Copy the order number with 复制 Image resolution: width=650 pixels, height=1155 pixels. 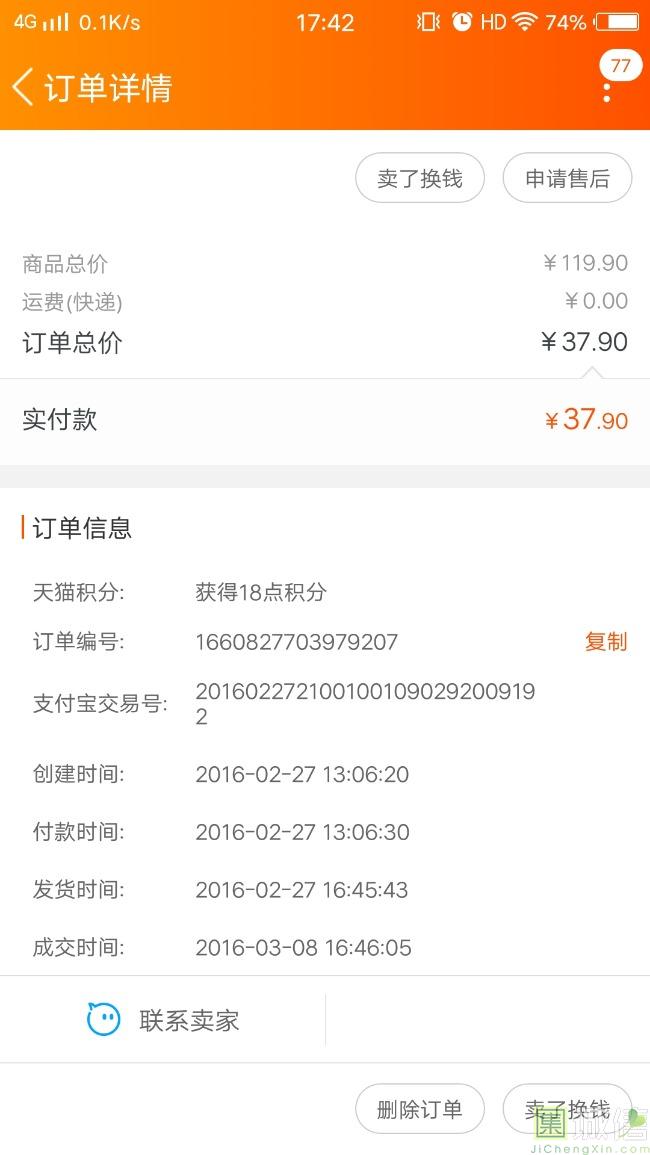(606, 642)
